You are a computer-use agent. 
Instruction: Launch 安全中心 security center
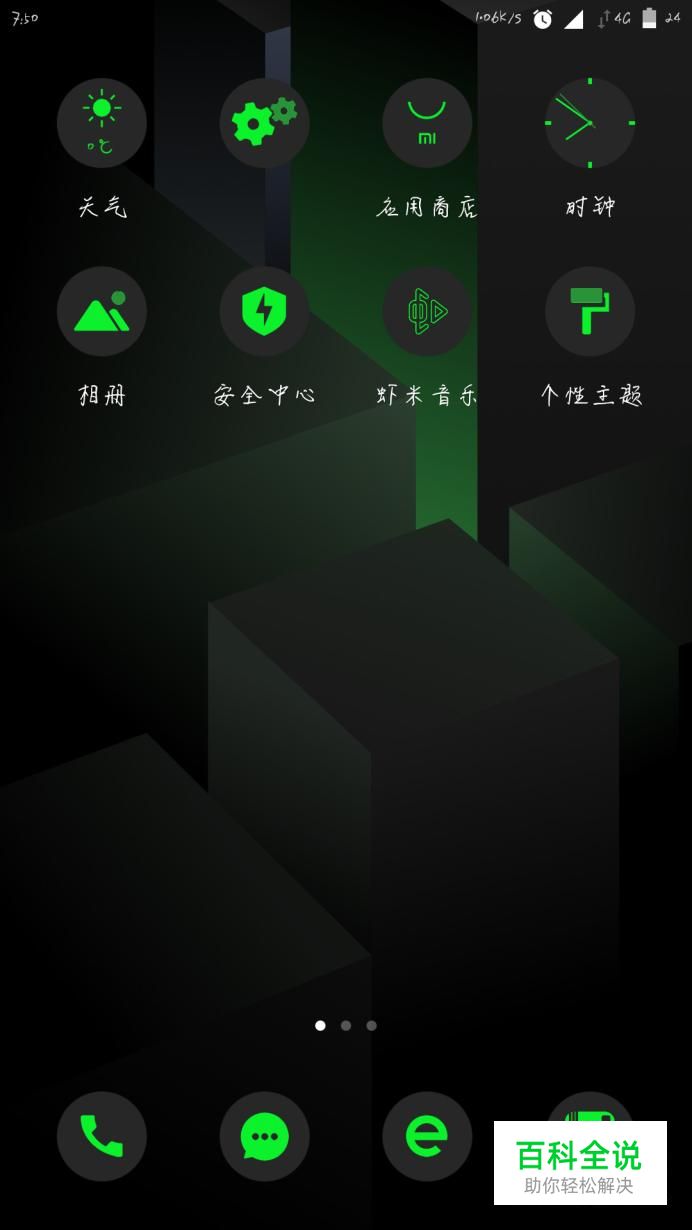pyautogui.click(x=264, y=312)
